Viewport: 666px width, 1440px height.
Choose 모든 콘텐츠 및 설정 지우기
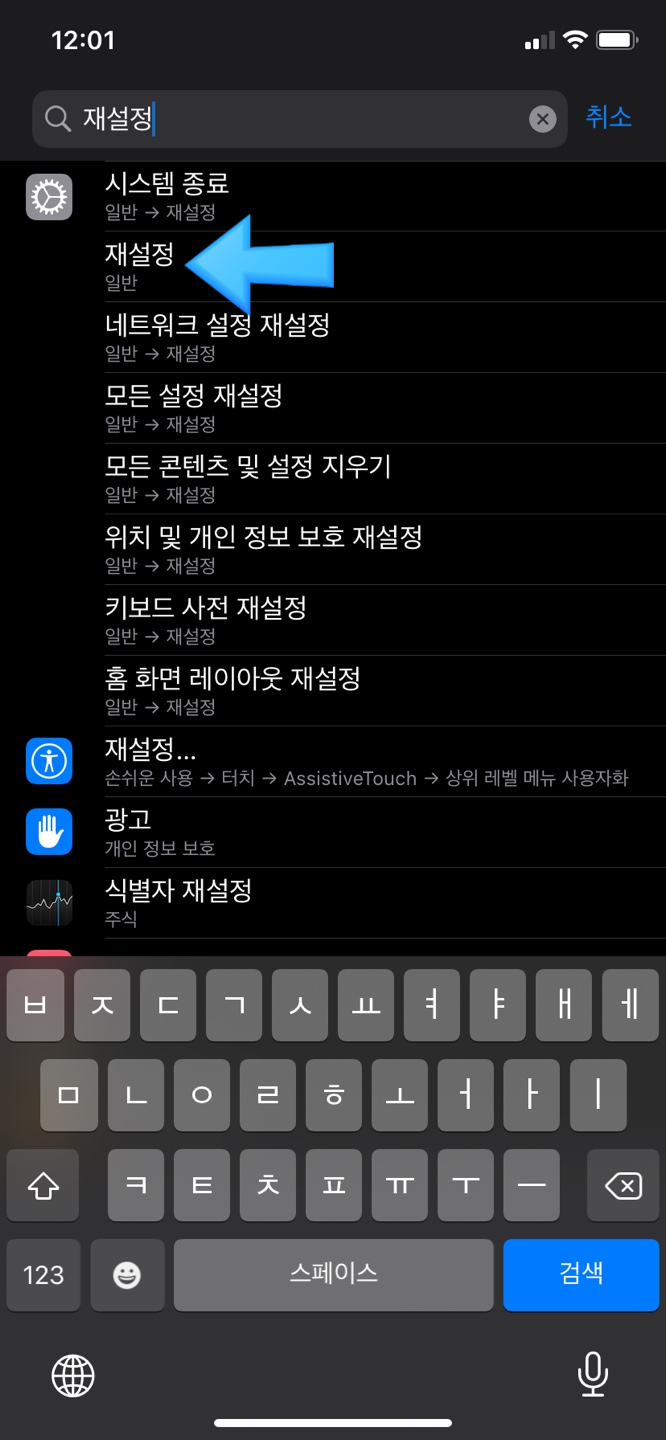coord(385,479)
